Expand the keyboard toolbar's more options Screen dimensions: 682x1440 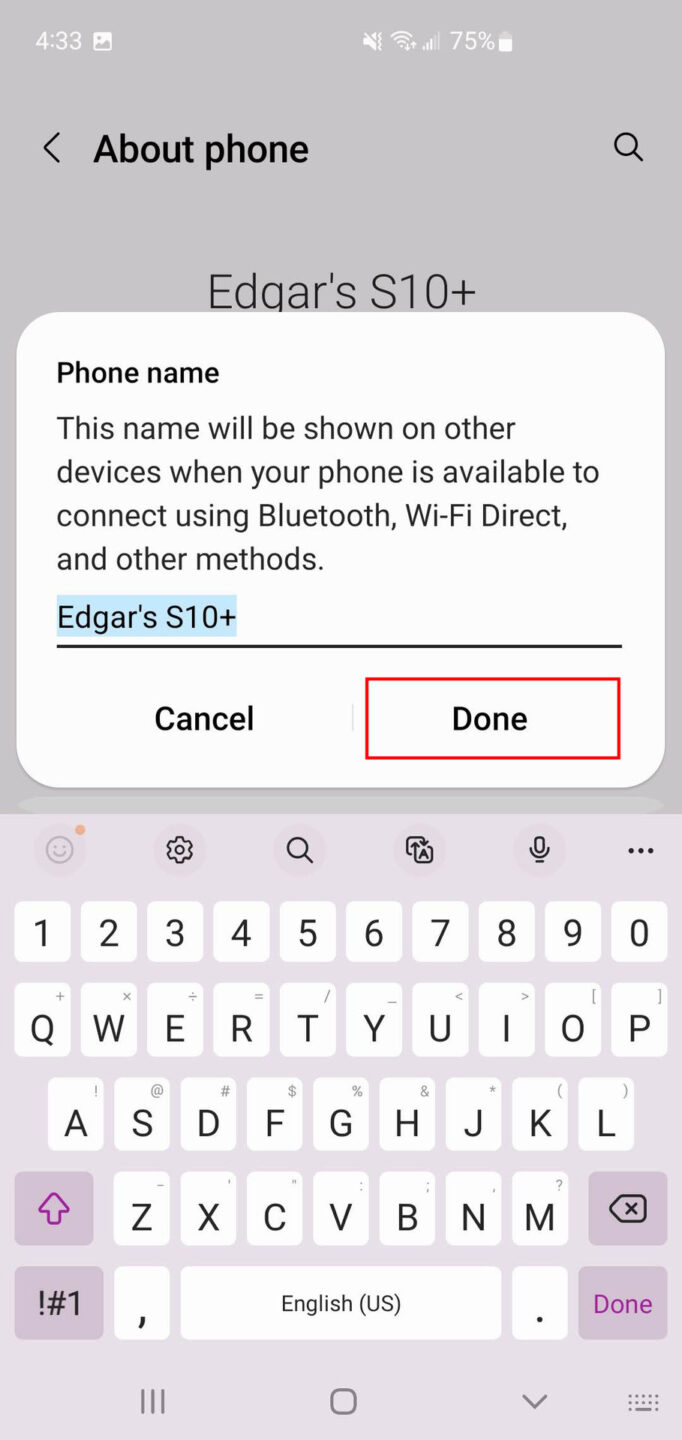[x=640, y=850]
